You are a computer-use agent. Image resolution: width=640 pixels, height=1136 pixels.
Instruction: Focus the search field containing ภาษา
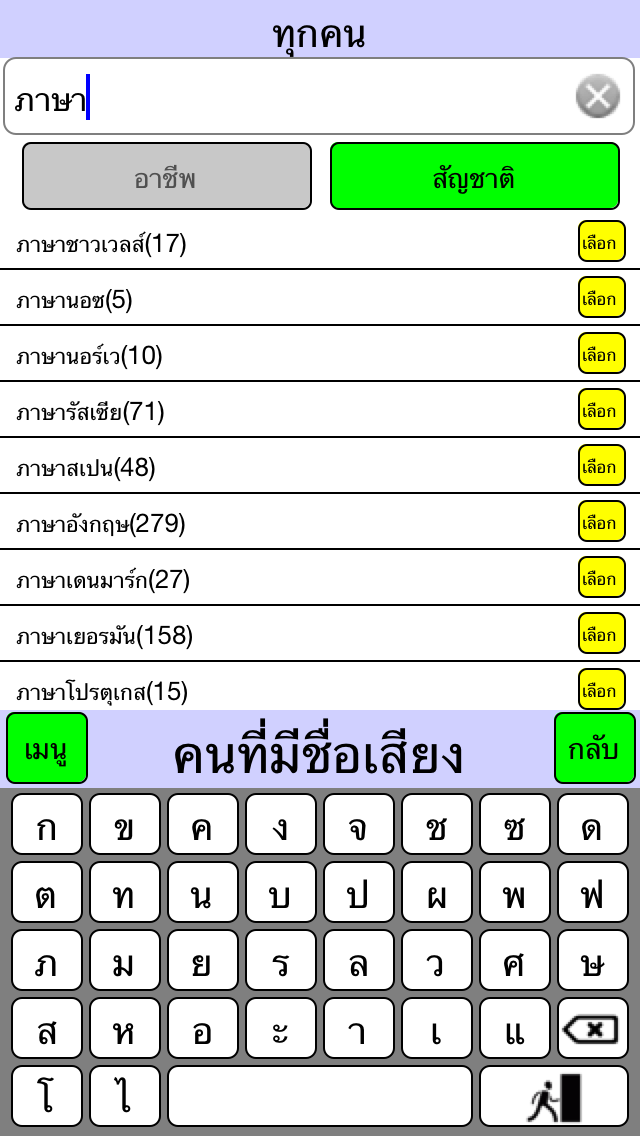pos(319,96)
